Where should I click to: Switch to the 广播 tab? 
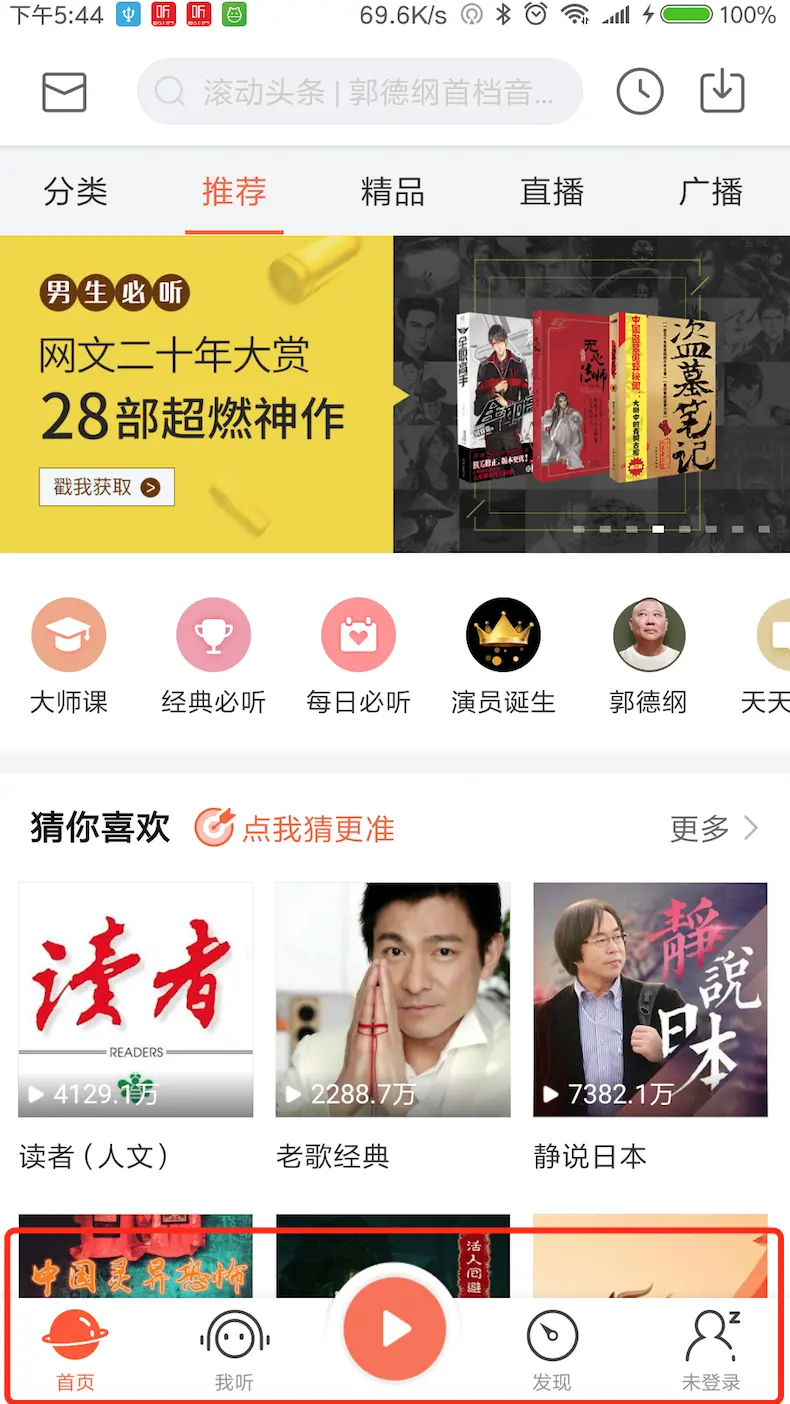point(710,191)
